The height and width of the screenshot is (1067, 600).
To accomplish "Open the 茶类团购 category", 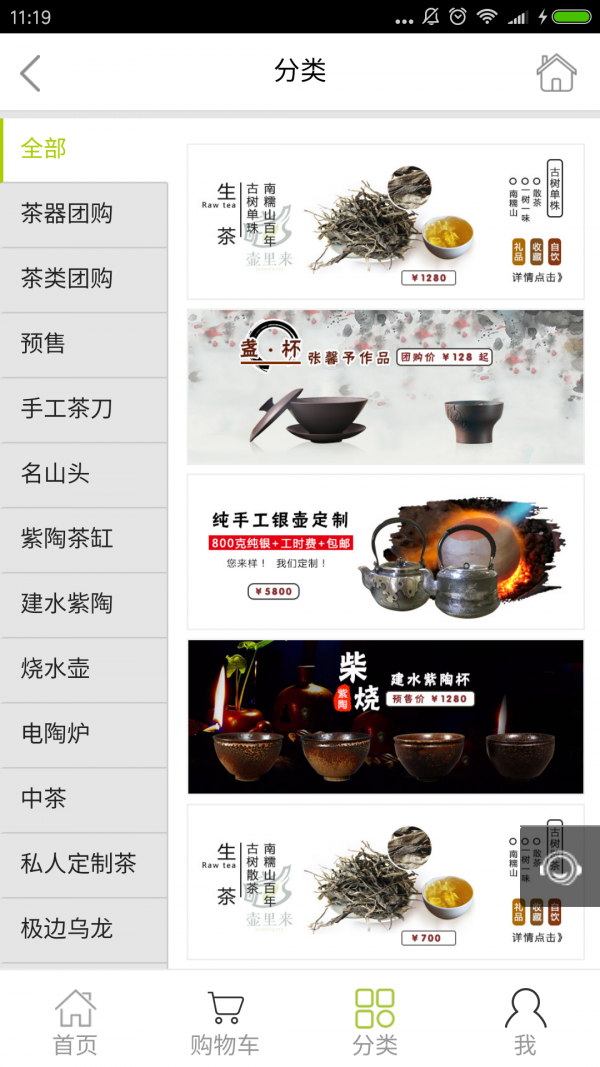I will tap(84, 279).
